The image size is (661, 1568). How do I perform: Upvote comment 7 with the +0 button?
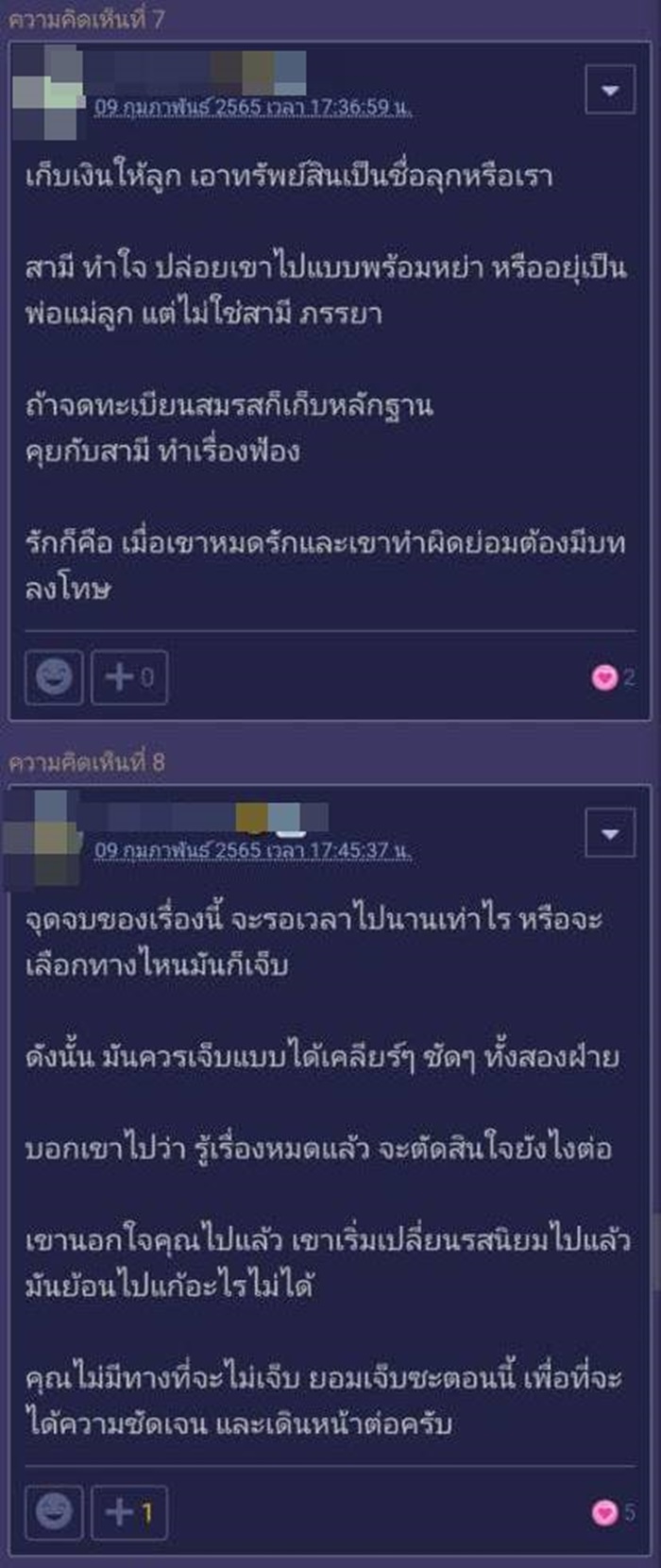pyautogui.click(x=129, y=676)
